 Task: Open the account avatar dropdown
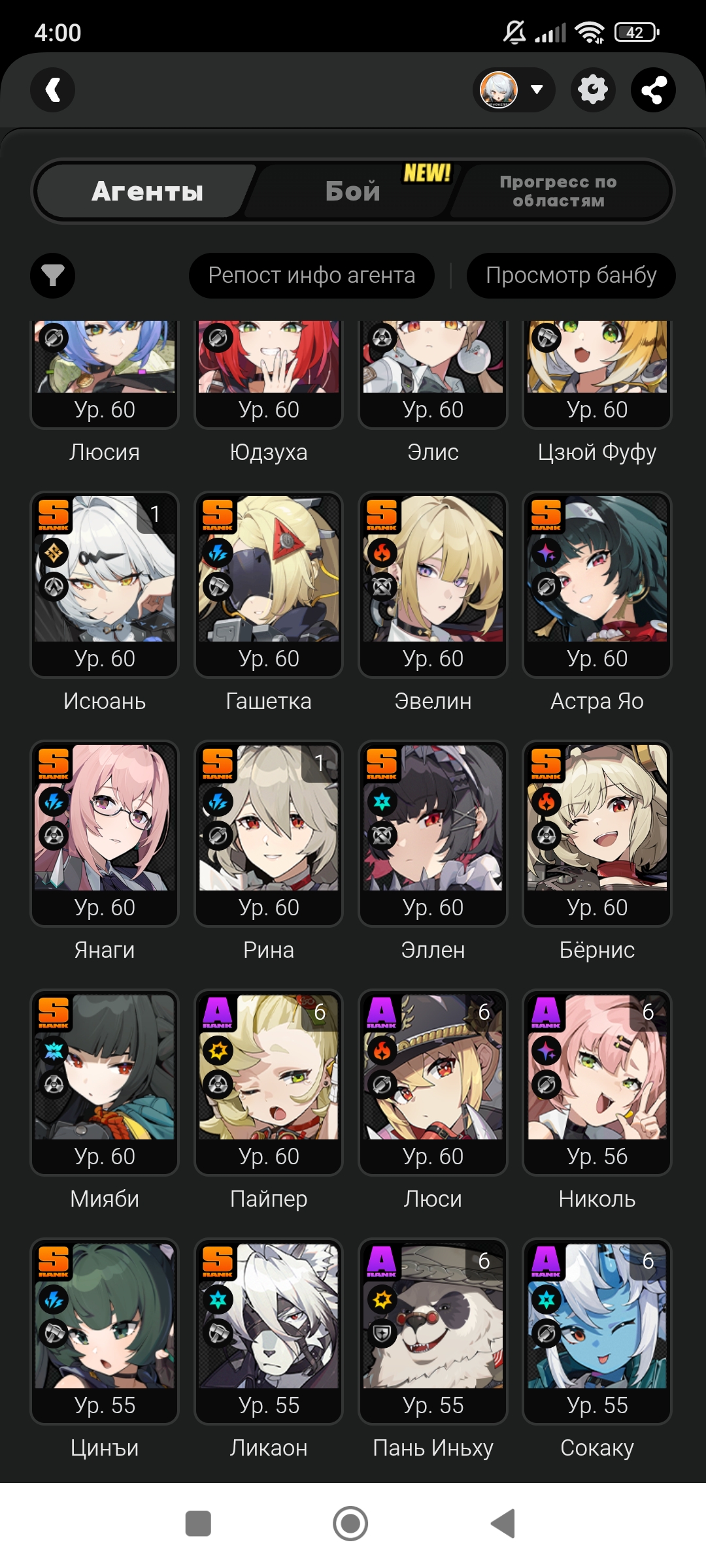514,90
